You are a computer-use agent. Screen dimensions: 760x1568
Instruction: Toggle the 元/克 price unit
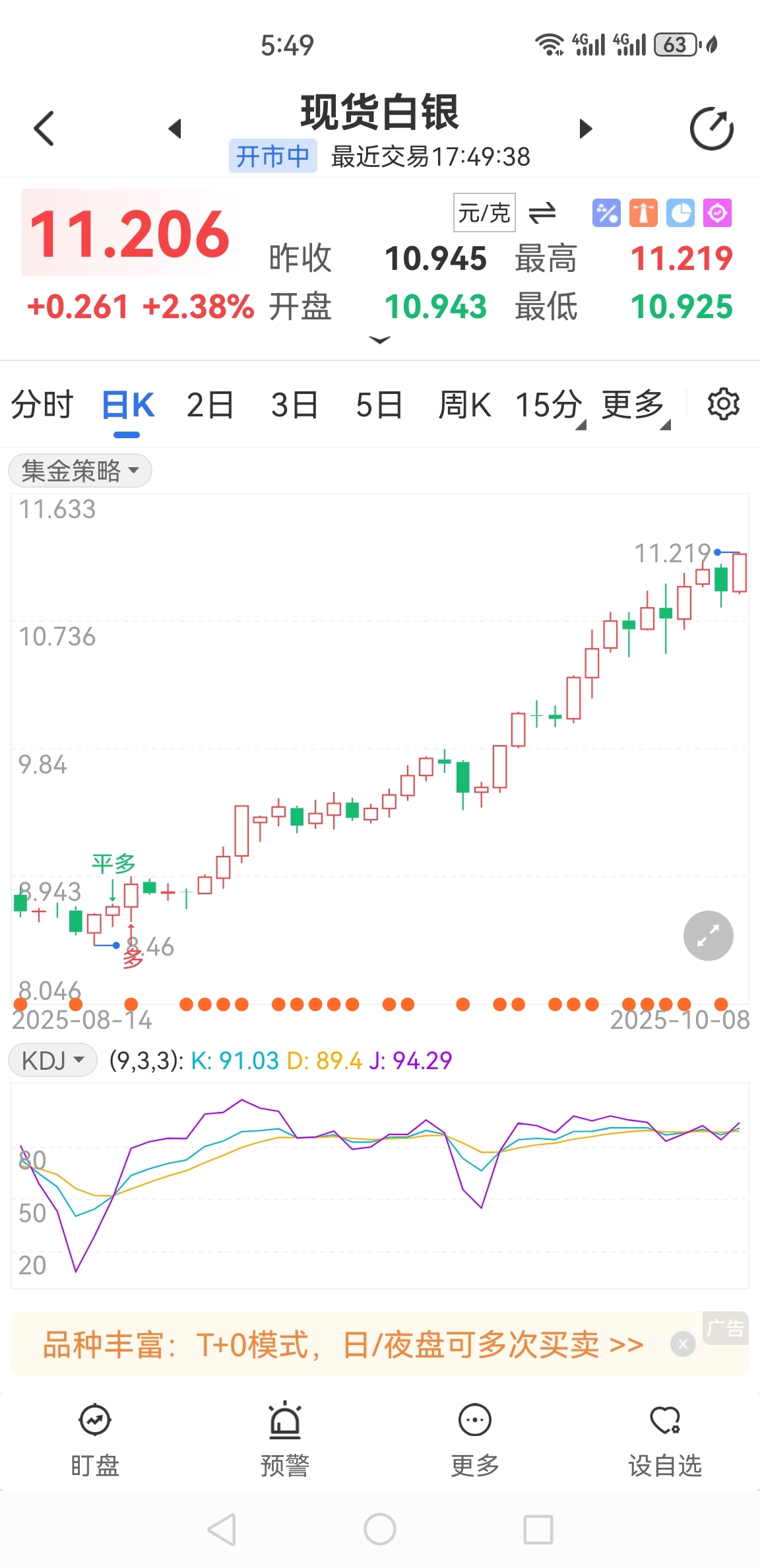(484, 212)
